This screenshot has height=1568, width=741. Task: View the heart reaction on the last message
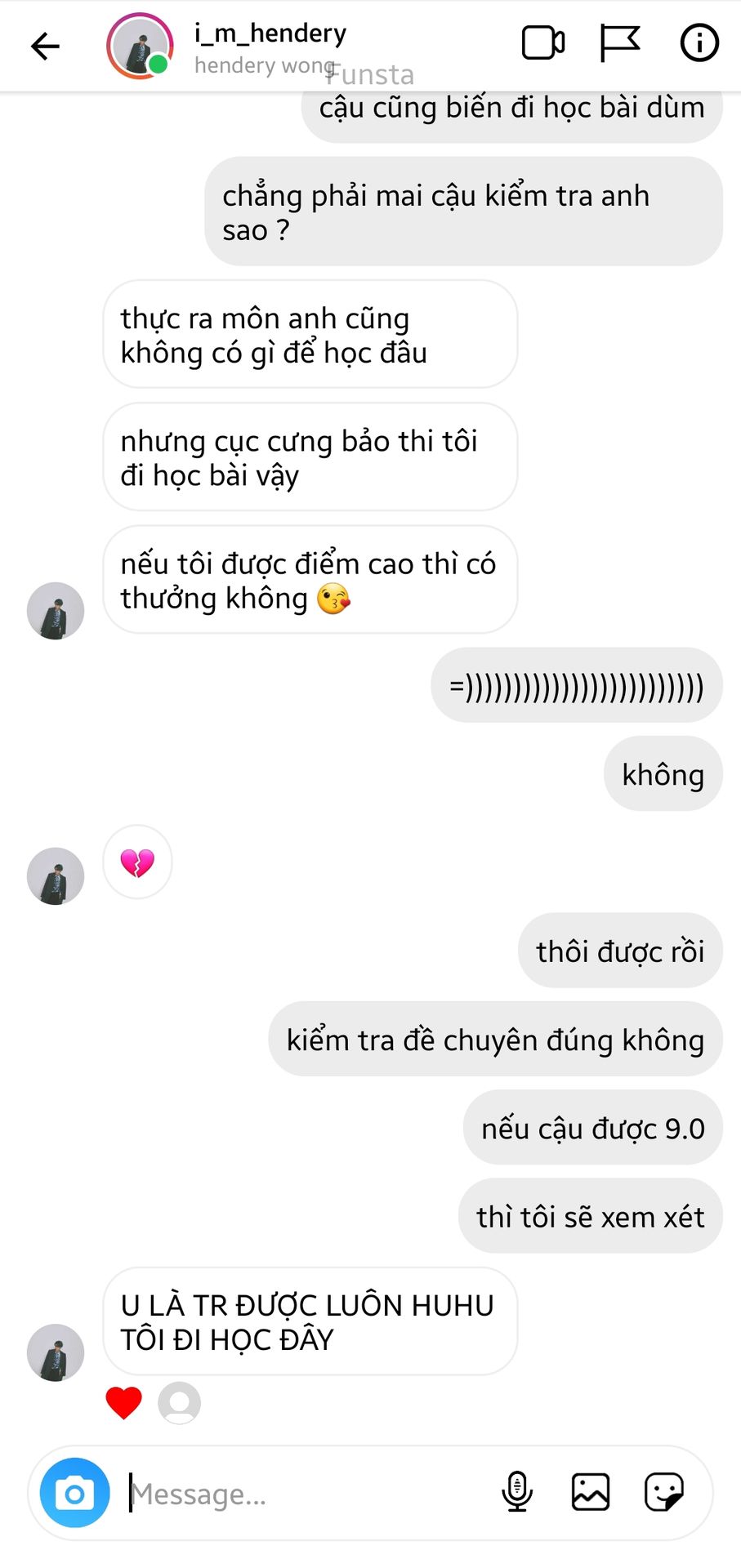click(124, 1403)
